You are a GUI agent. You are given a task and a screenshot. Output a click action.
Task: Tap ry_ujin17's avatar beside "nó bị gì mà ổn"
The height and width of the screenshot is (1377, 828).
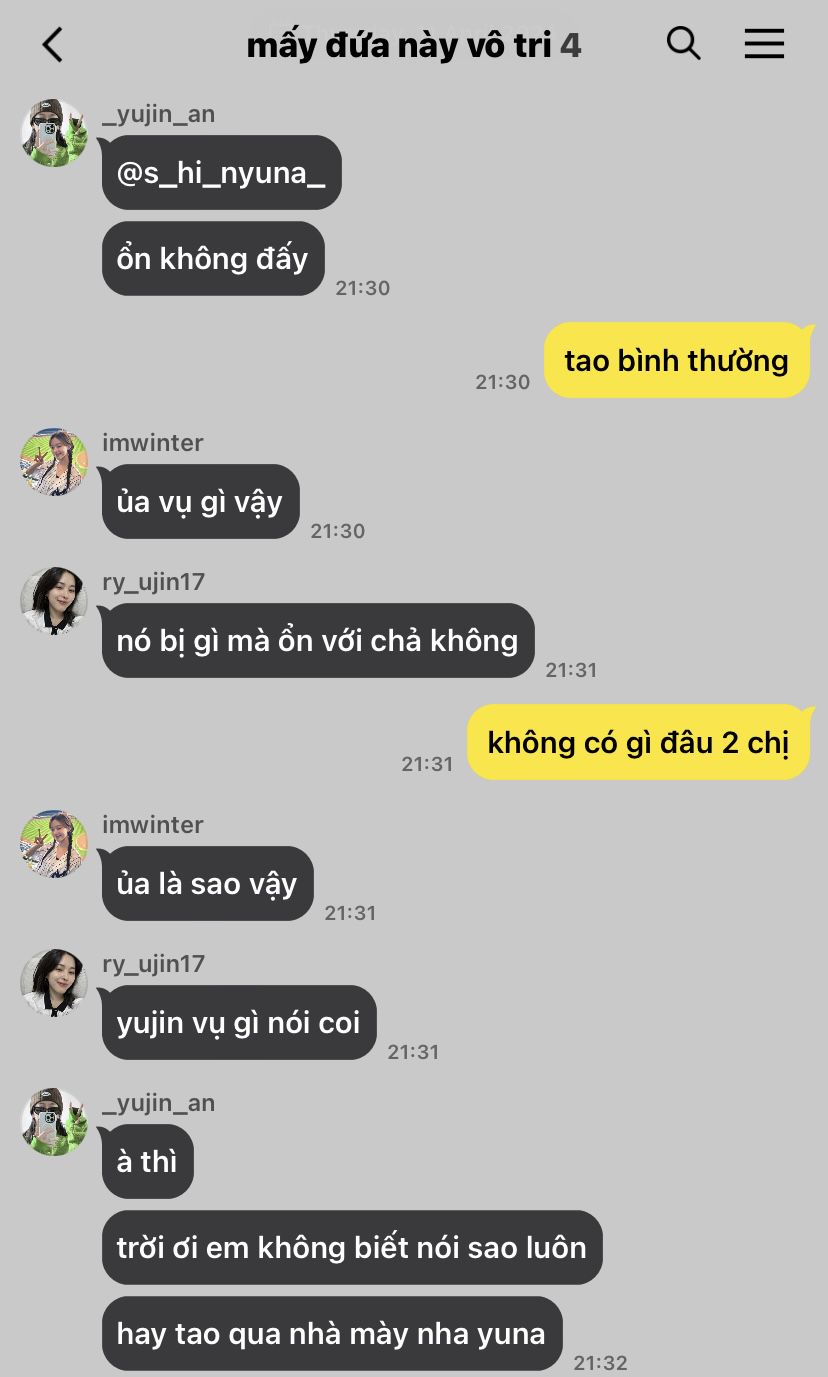click(x=55, y=601)
